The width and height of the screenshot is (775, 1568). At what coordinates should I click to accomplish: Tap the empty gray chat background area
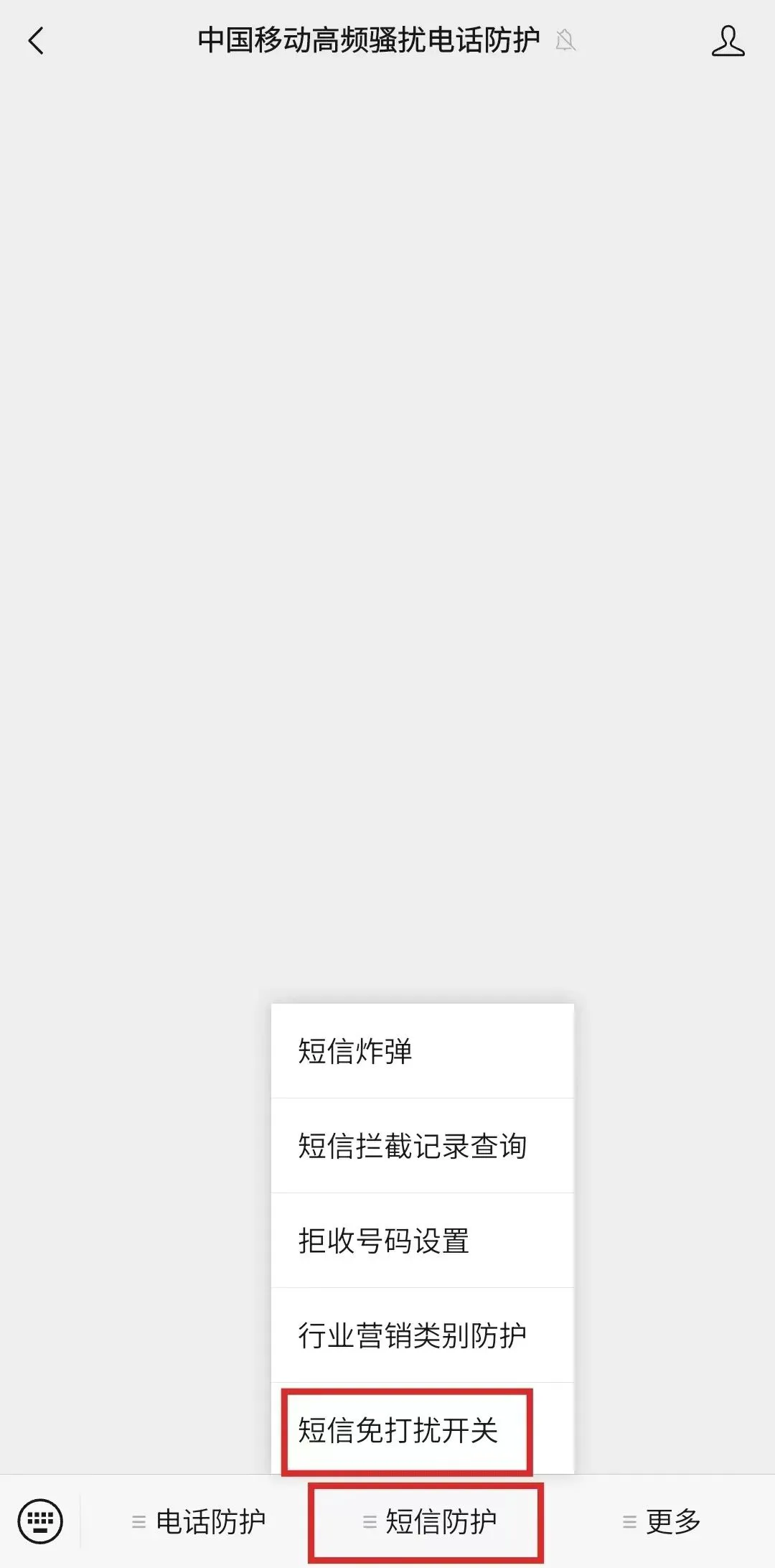(387, 503)
